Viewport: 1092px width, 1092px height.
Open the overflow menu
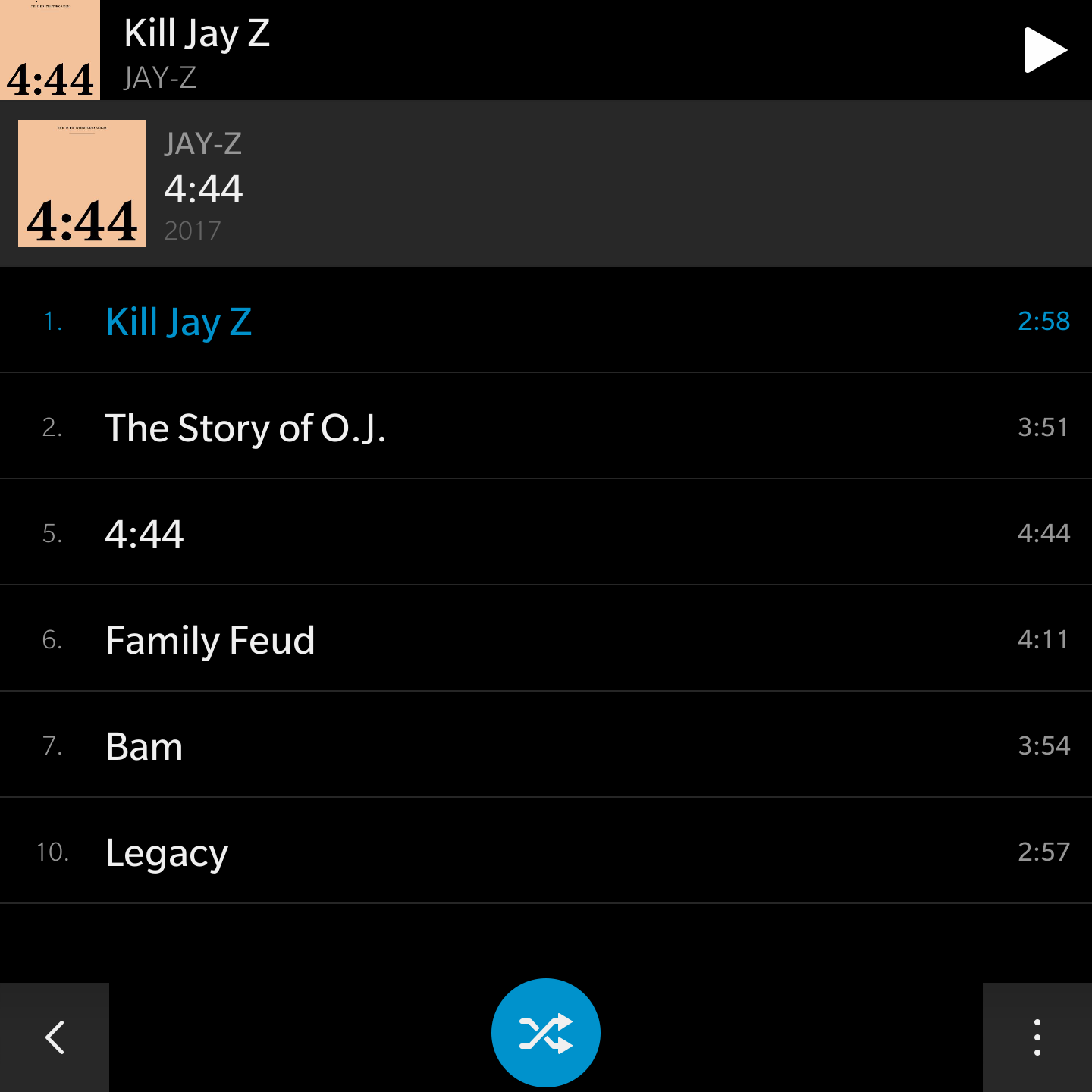click(x=1037, y=1037)
